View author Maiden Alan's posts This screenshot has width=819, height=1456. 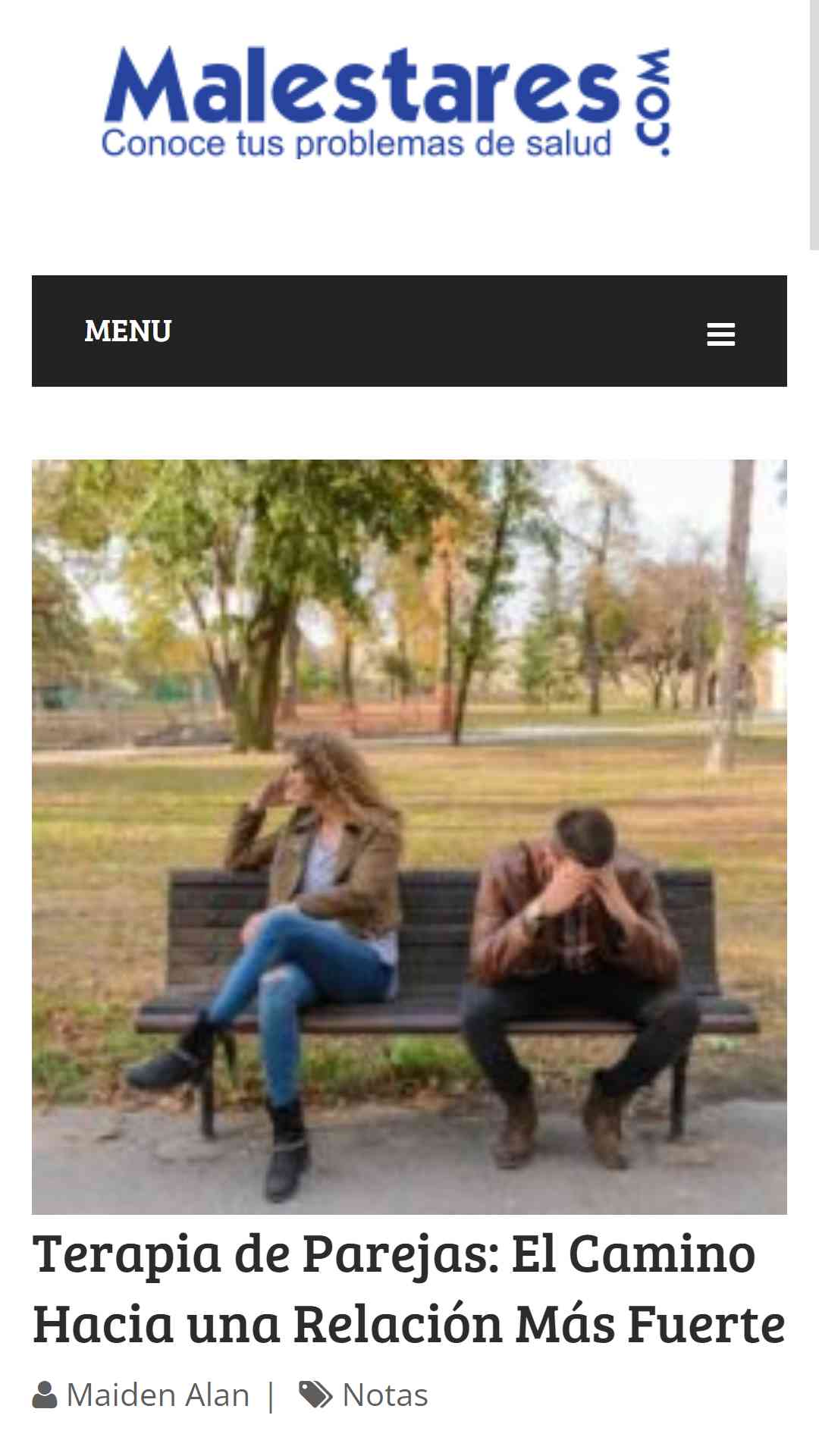click(x=158, y=1395)
